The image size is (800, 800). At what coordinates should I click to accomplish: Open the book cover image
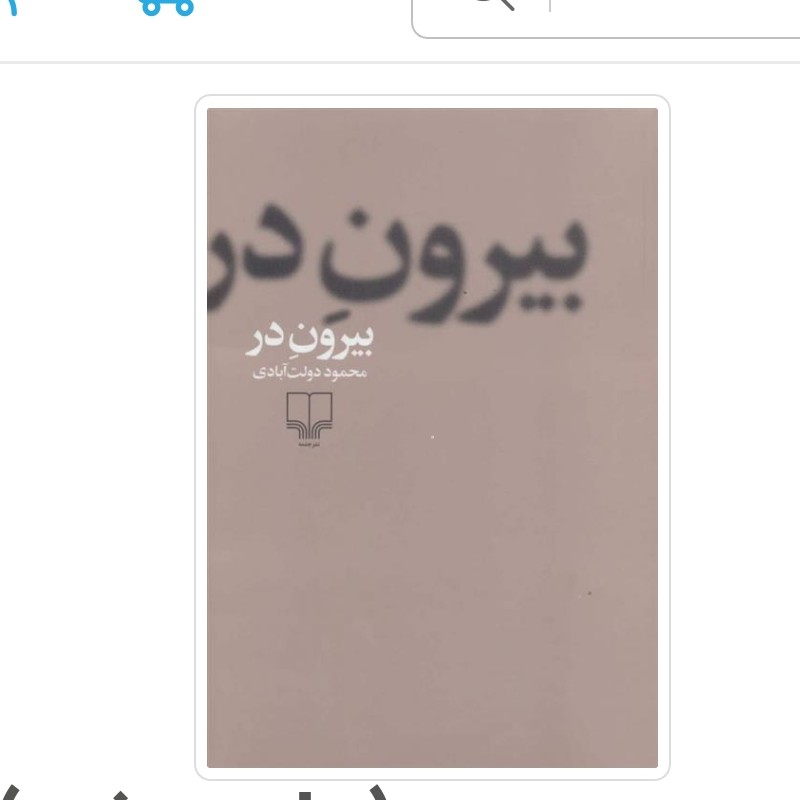tap(432, 437)
